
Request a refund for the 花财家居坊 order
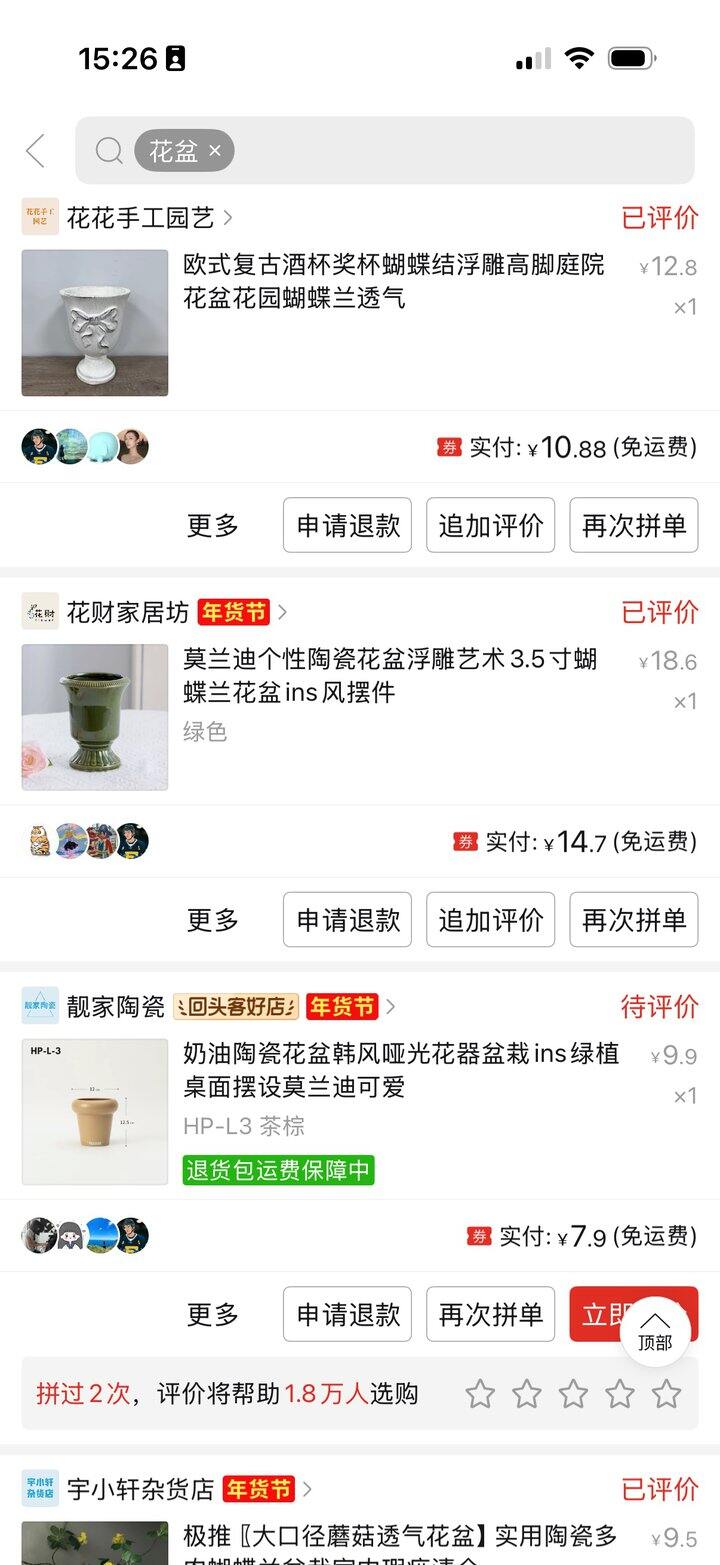[x=347, y=920]
